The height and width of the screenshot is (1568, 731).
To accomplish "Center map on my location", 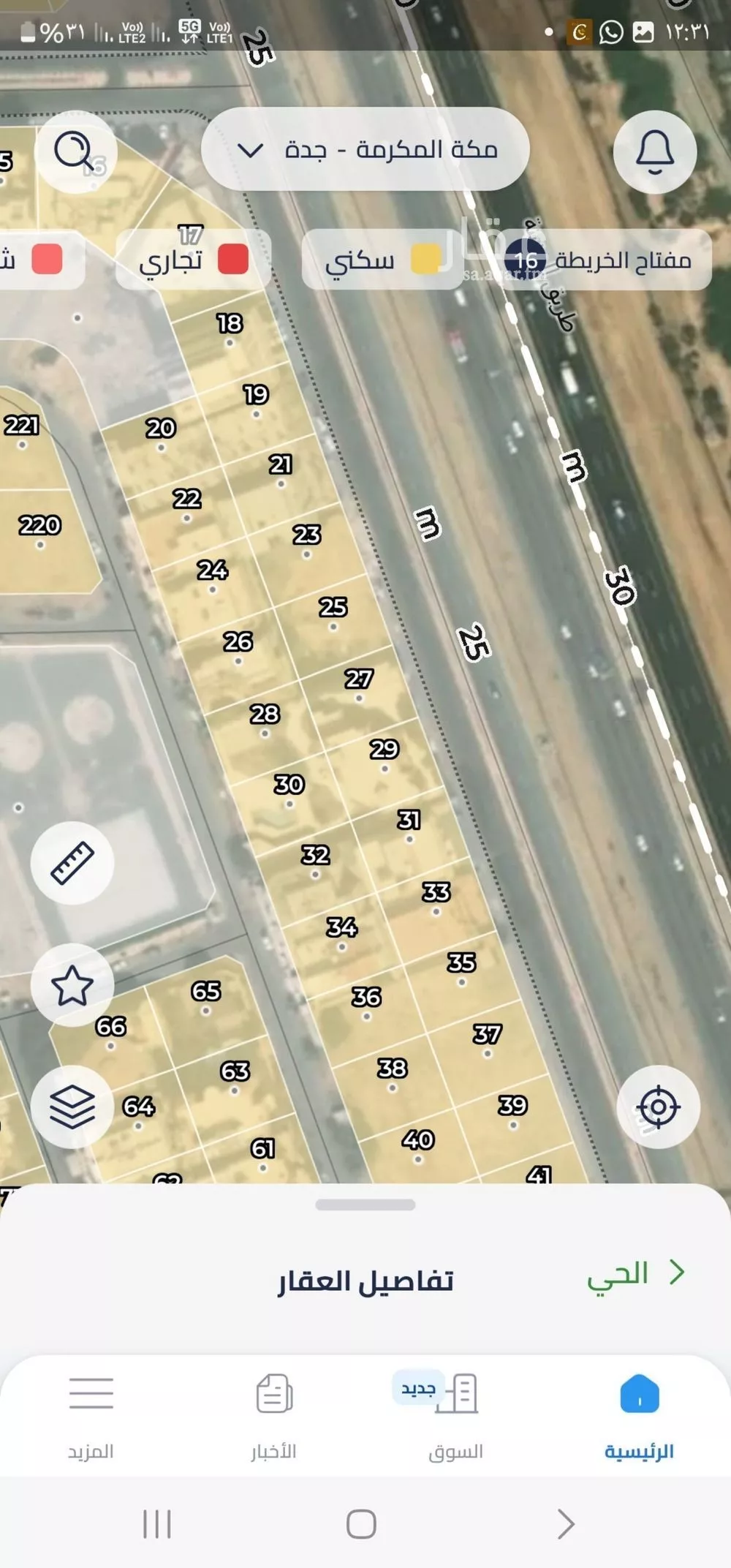I will point(658,1107).
